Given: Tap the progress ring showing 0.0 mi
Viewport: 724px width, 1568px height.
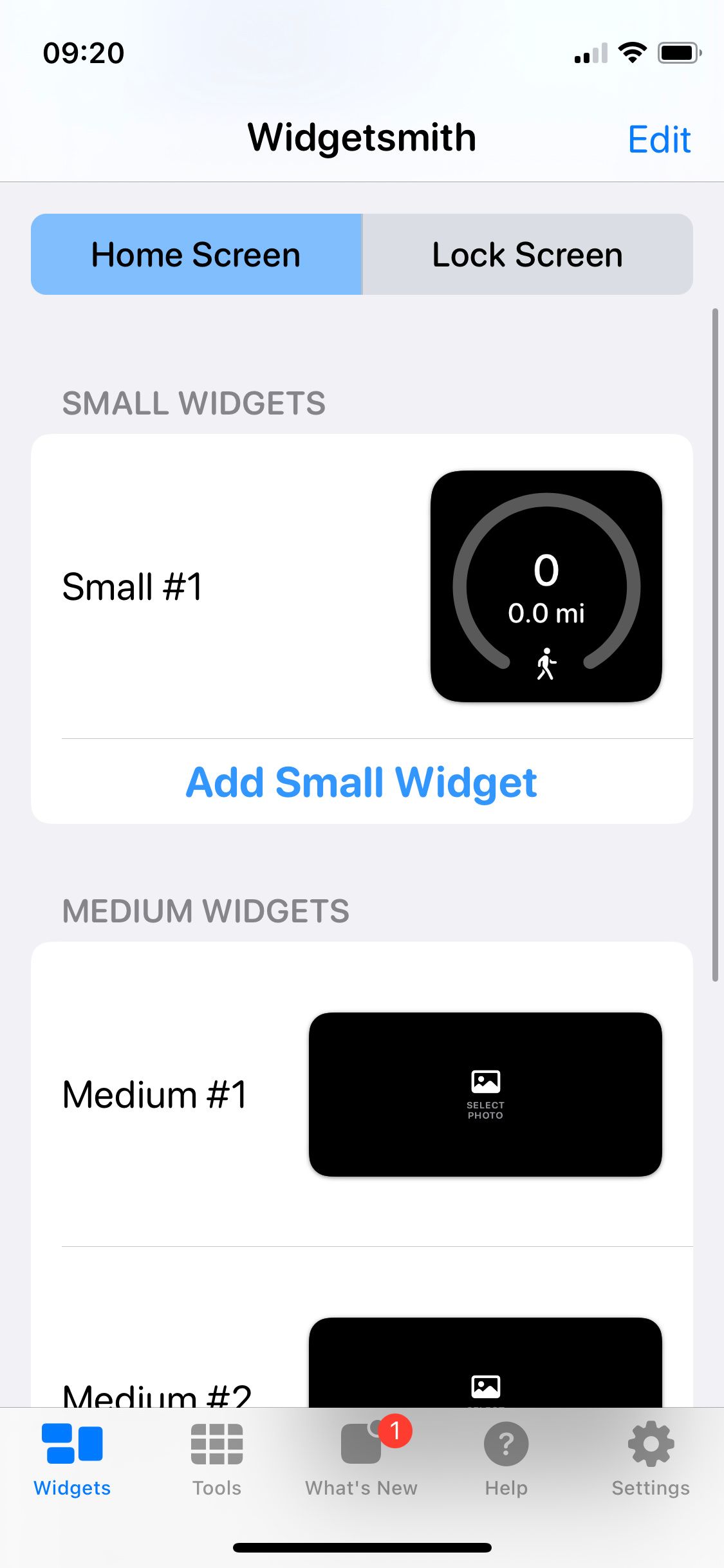Looking at the screenshot, I should (x=546, y=586).
